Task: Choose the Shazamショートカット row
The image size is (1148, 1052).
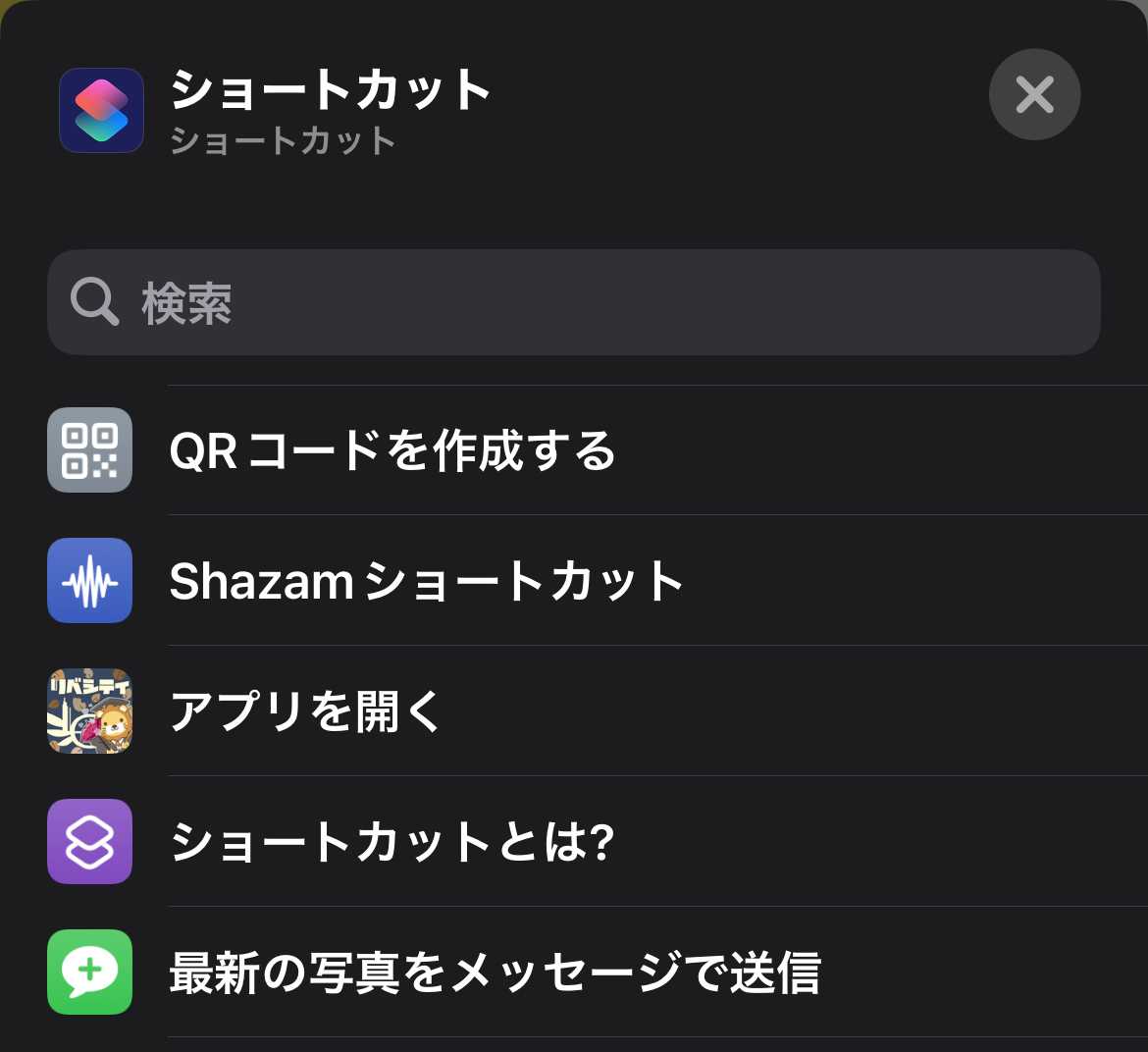Action: 426,581
